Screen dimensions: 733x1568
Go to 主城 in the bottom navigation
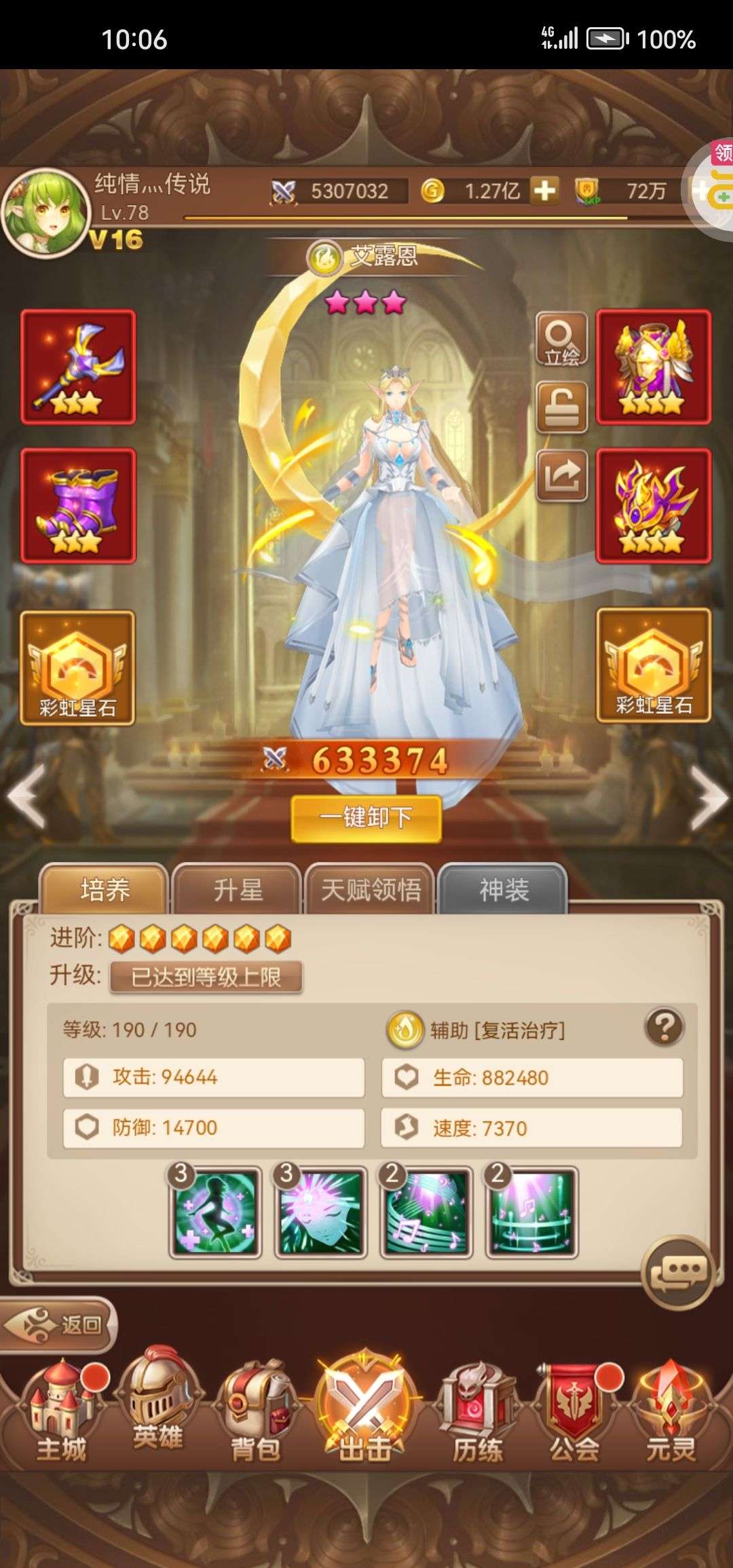(61, 1412)
